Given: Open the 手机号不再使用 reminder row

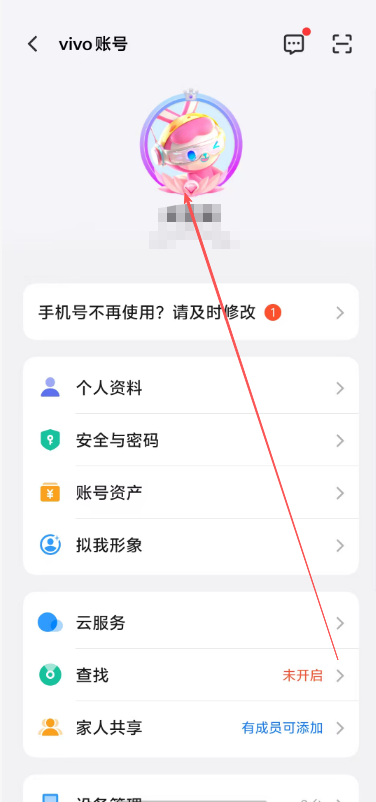Looking at the screenshot, I should [191, 312].
